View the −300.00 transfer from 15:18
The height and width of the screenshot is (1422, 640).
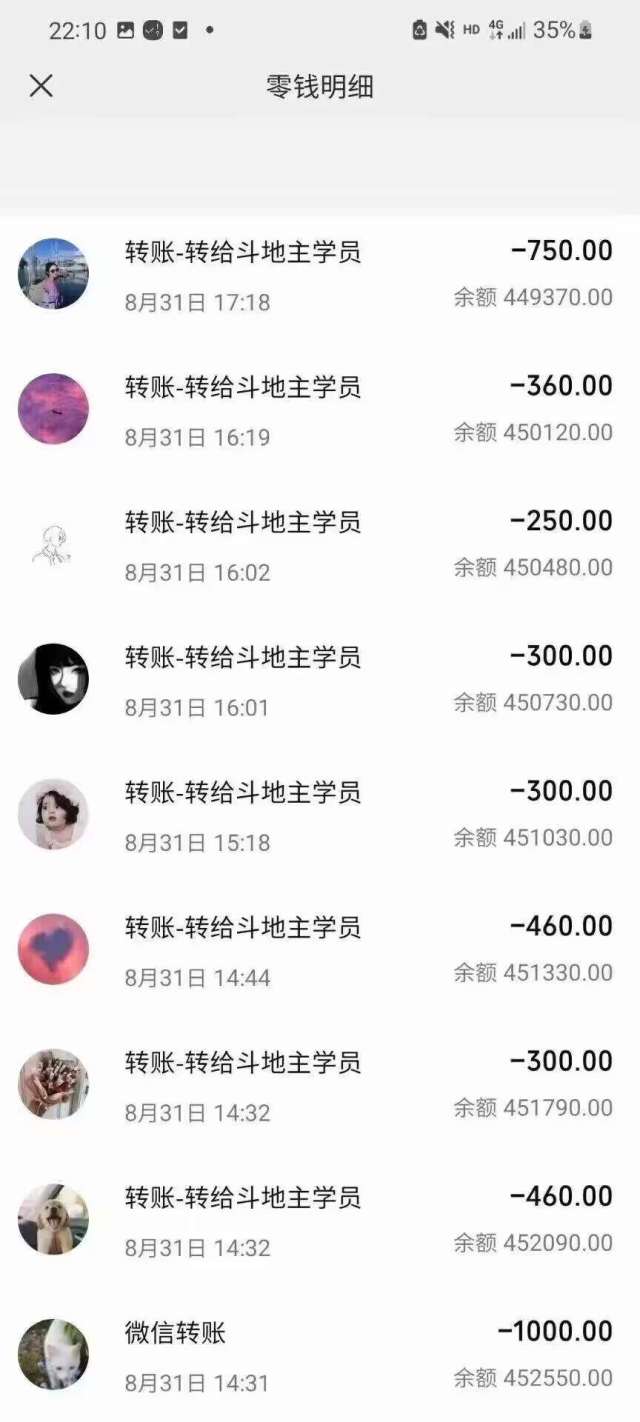[320, 815]
